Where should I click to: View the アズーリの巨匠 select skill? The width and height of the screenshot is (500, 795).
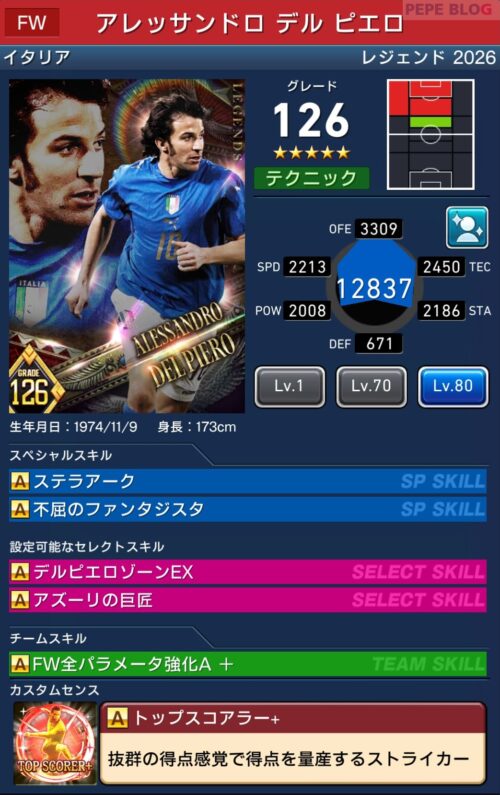(x=248, y=600)
